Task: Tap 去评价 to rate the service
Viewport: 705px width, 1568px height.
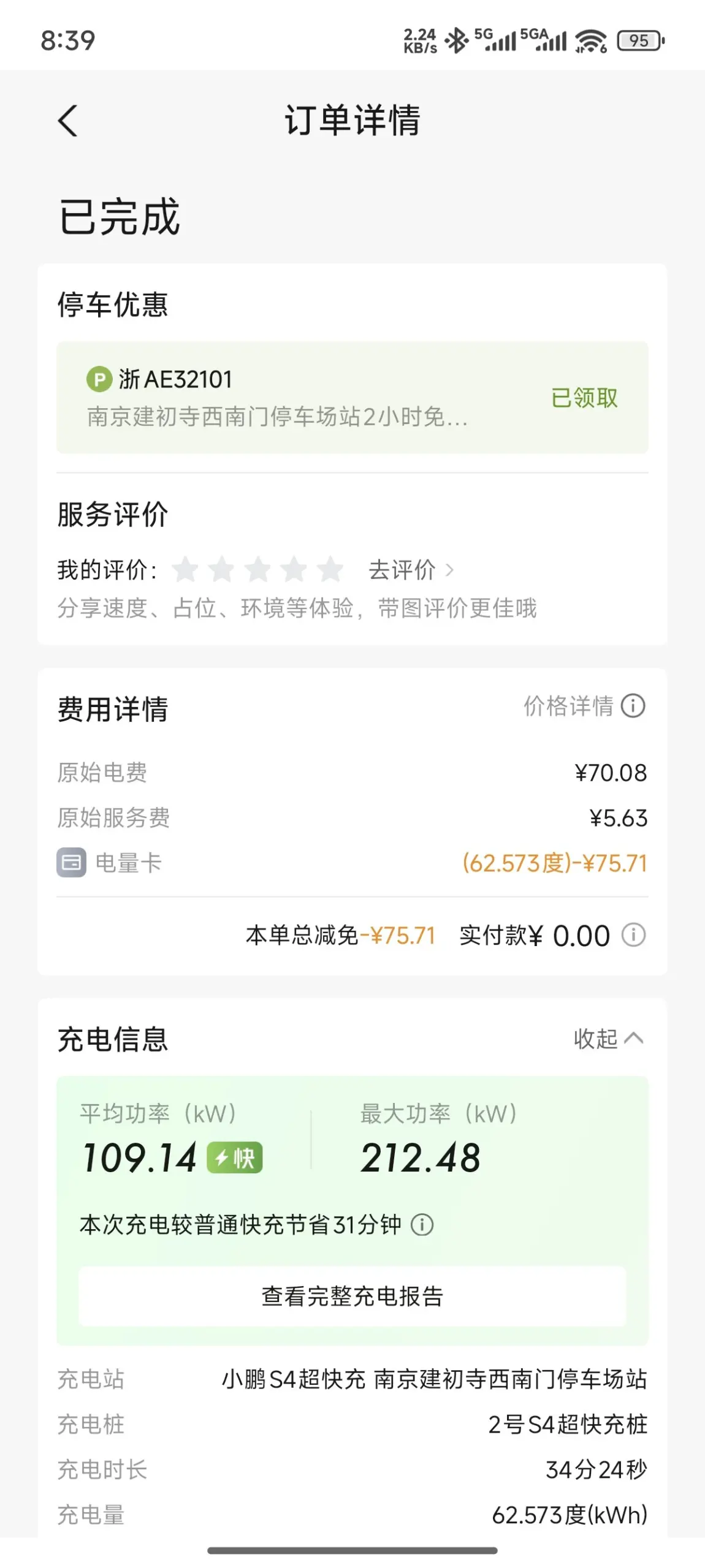Action: [x=411, y=570]
